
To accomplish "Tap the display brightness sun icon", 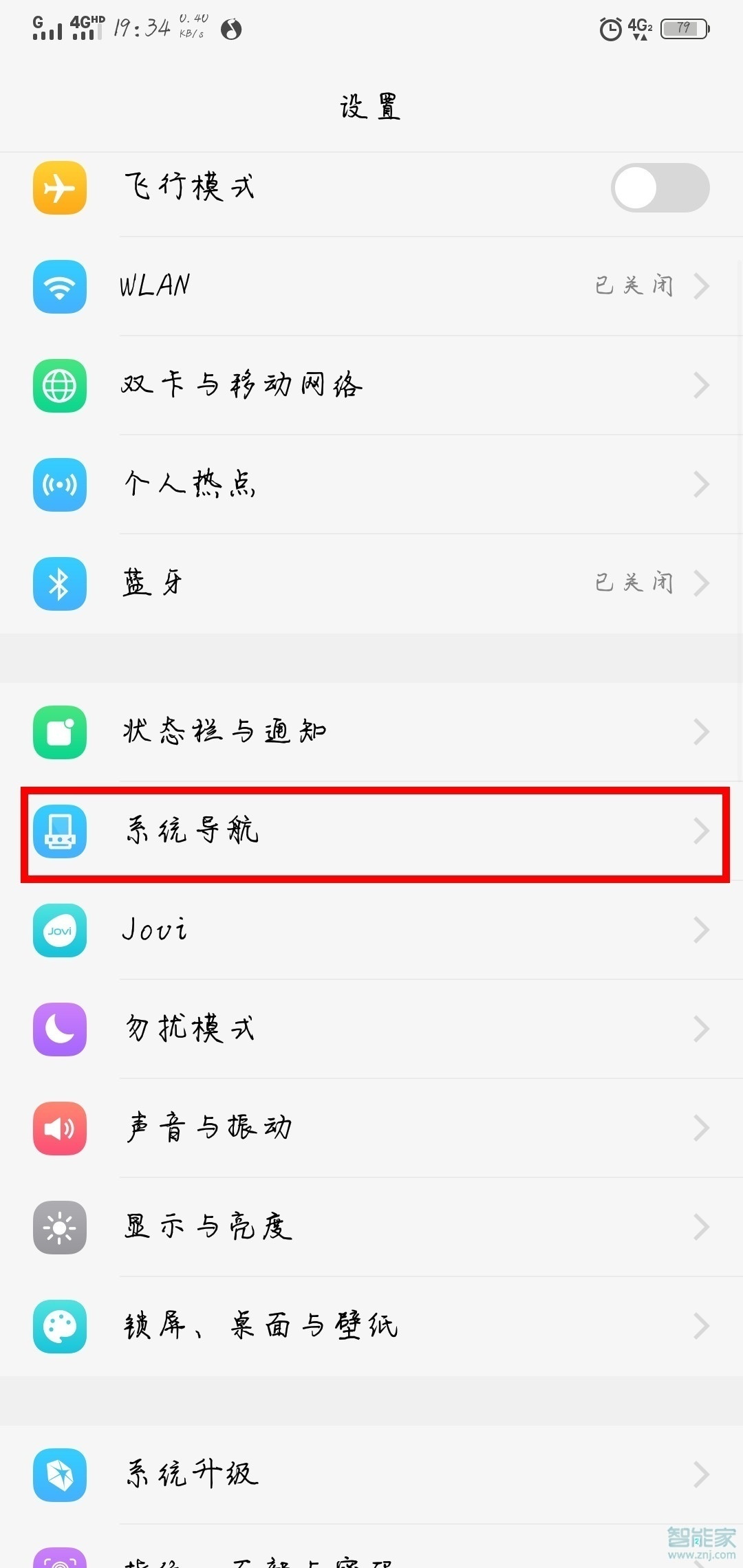I will click(x=60, y=1228).
